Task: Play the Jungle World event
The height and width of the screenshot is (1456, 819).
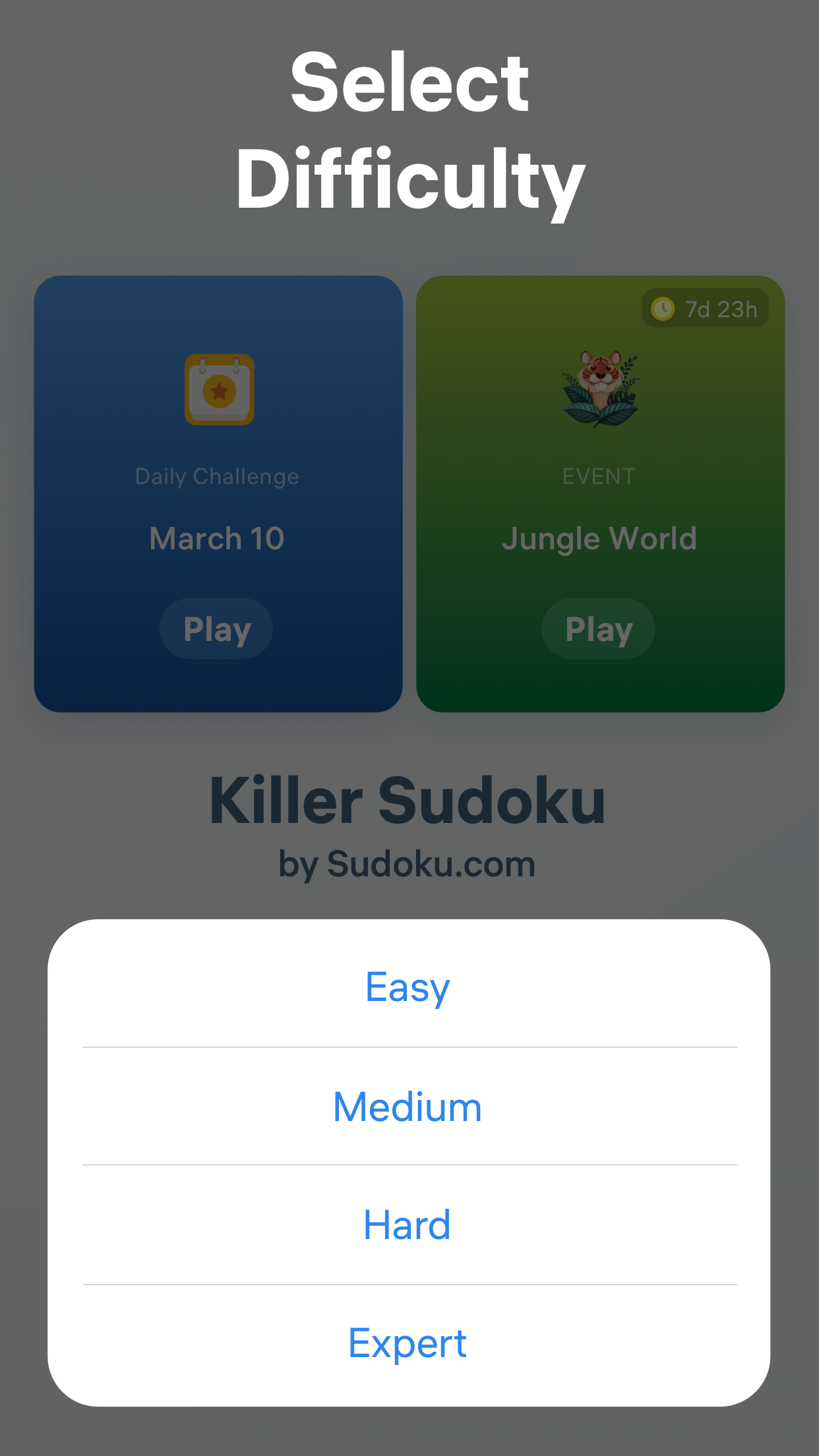Action: coord(597,628)
